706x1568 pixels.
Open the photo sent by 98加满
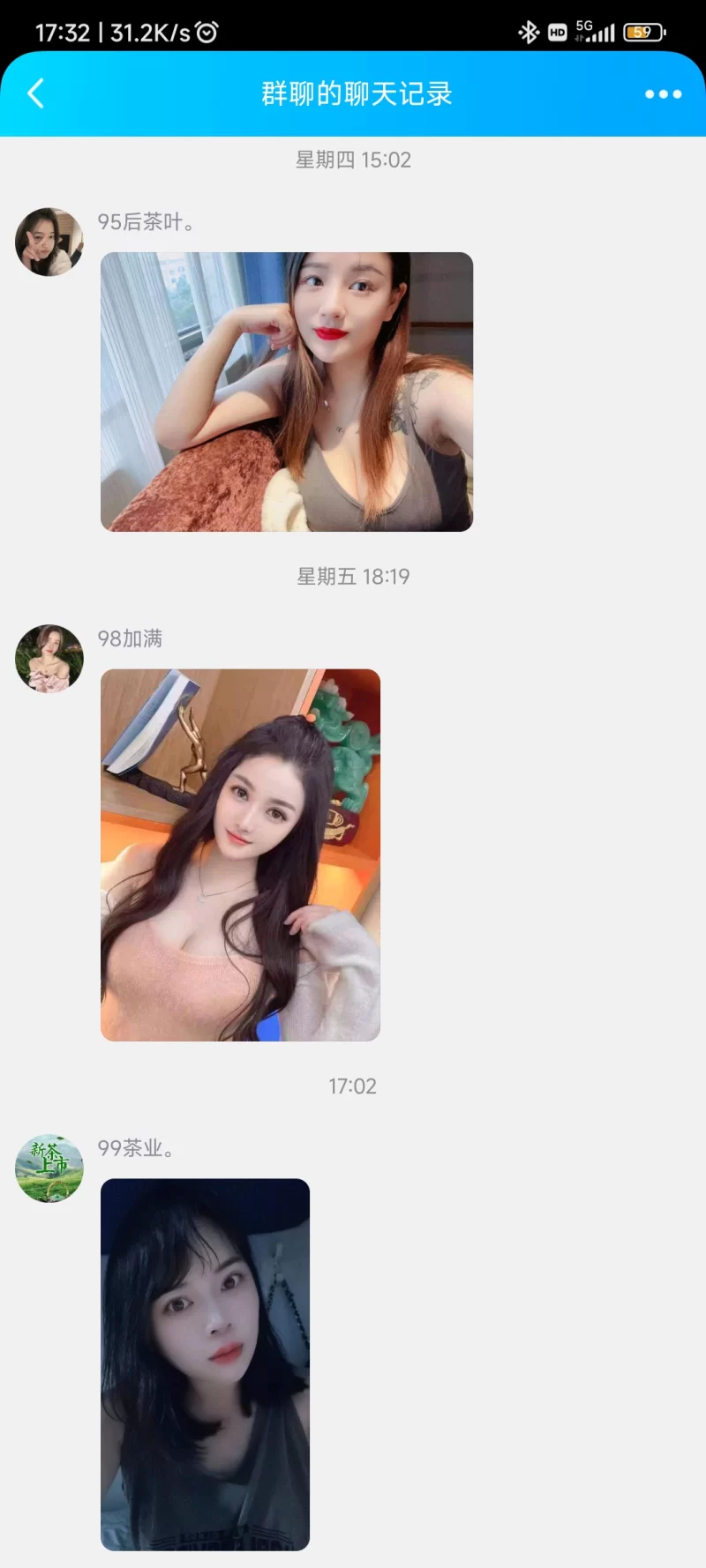point(240,855)
